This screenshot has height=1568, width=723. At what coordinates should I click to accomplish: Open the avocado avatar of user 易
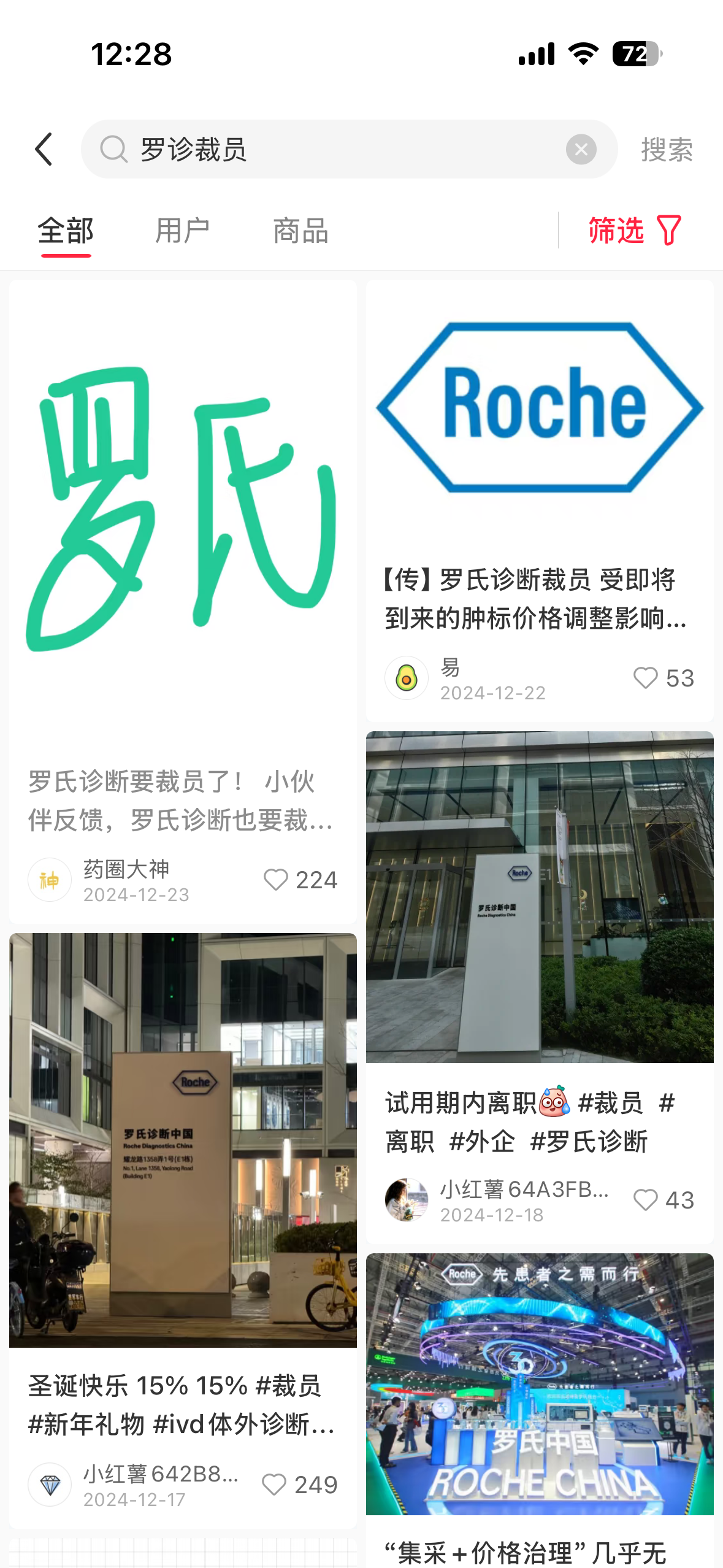(406, 678)
